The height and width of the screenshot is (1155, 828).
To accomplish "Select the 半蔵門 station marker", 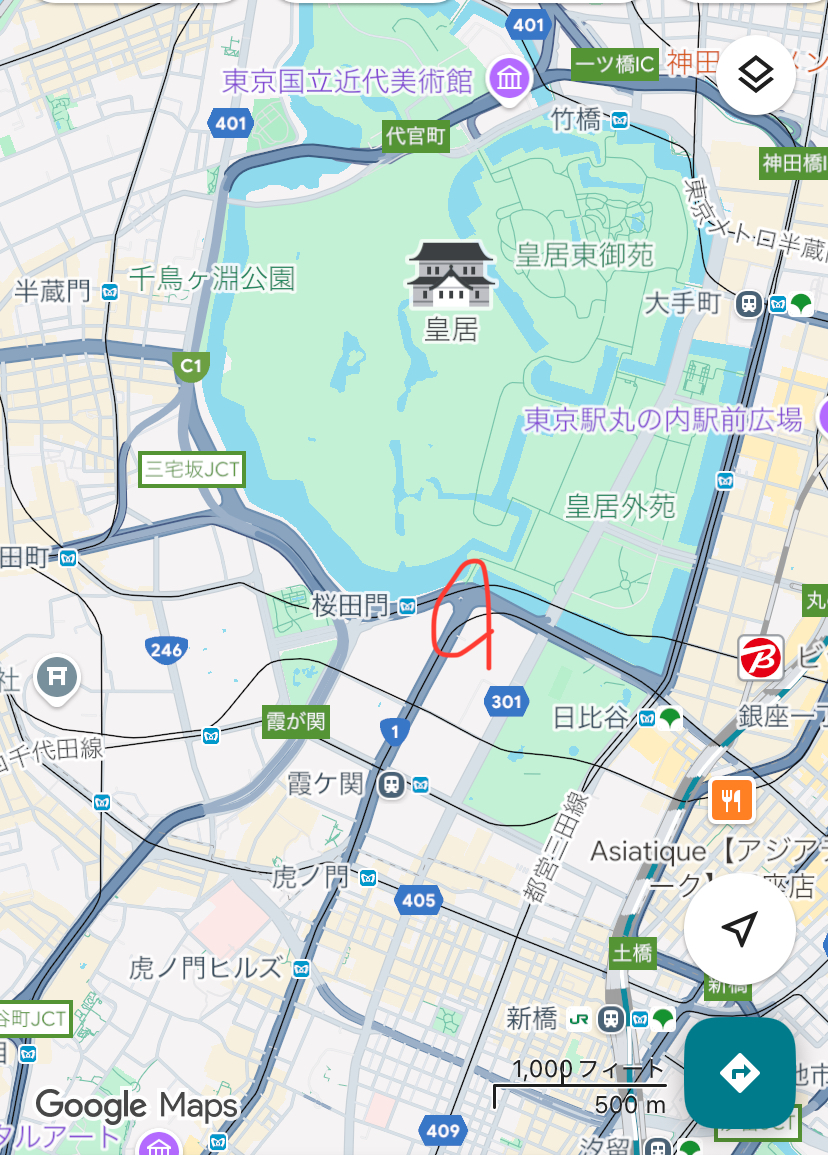I will [x=109, y=292].
